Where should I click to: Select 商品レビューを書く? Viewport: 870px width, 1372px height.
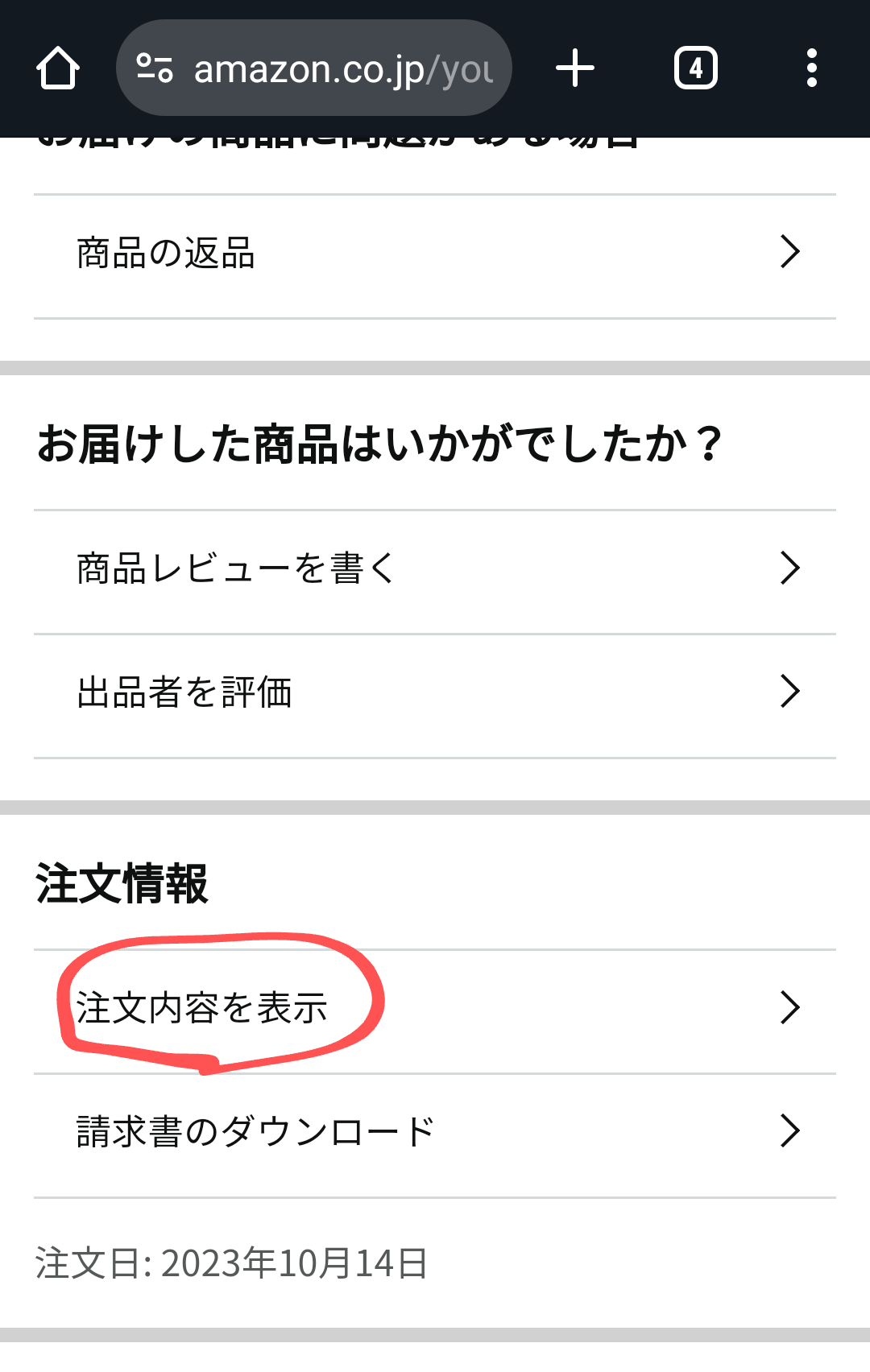(x=435, y=569)
